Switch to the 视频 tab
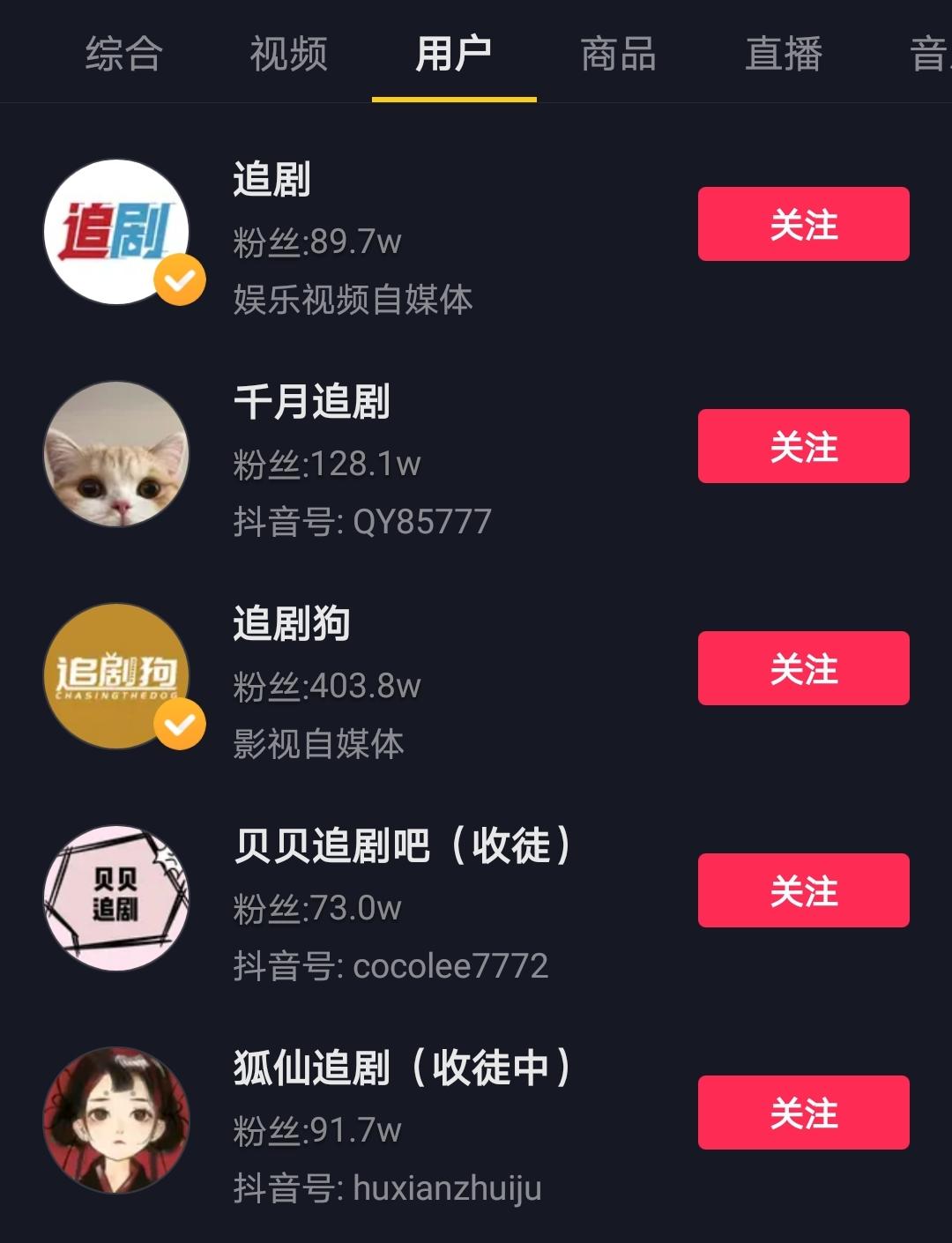The image size is (952, 1243). pos(288,54)
